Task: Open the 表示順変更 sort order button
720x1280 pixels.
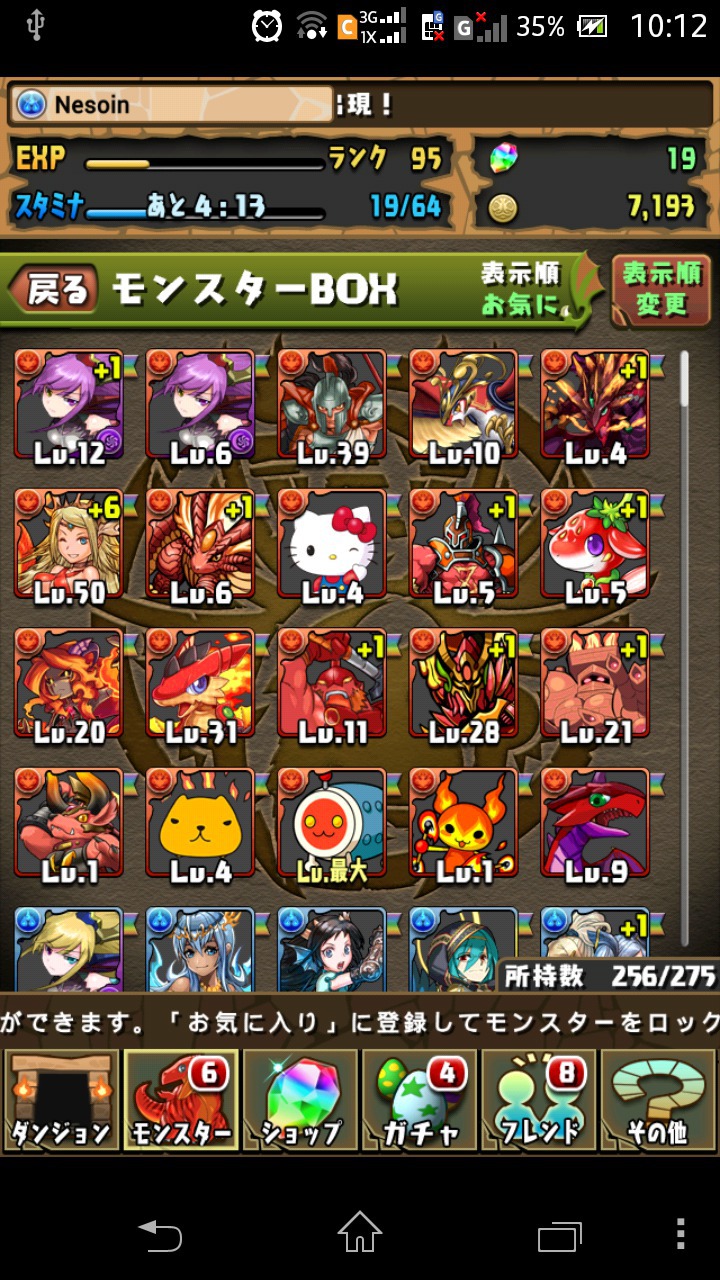Action: click(x=661, y=290)
